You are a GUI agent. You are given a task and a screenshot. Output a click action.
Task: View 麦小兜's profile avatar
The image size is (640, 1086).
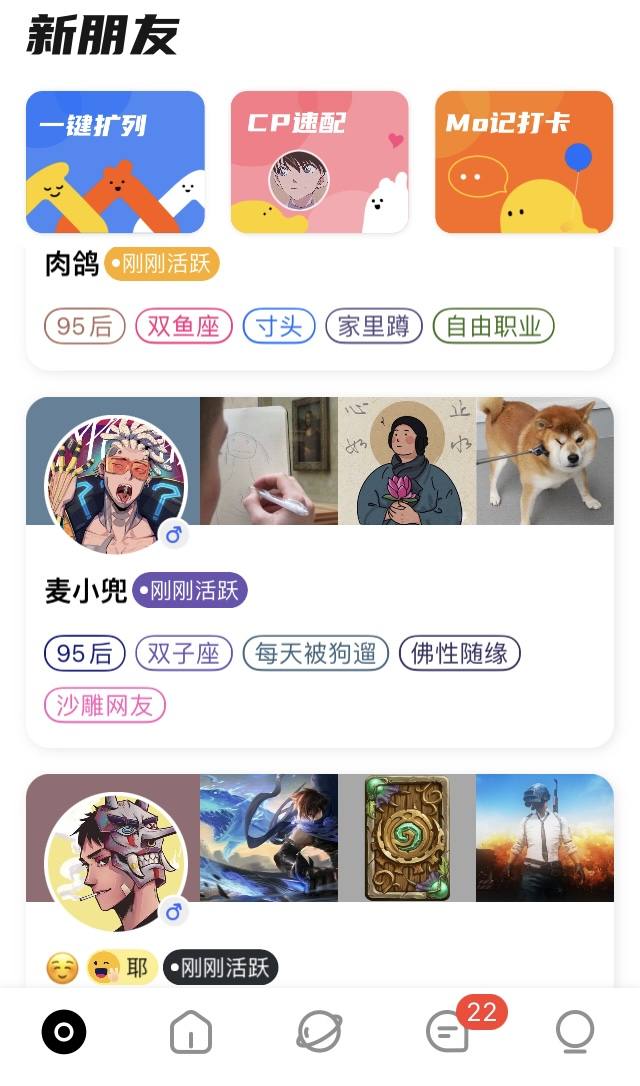(x=116, y=485)
